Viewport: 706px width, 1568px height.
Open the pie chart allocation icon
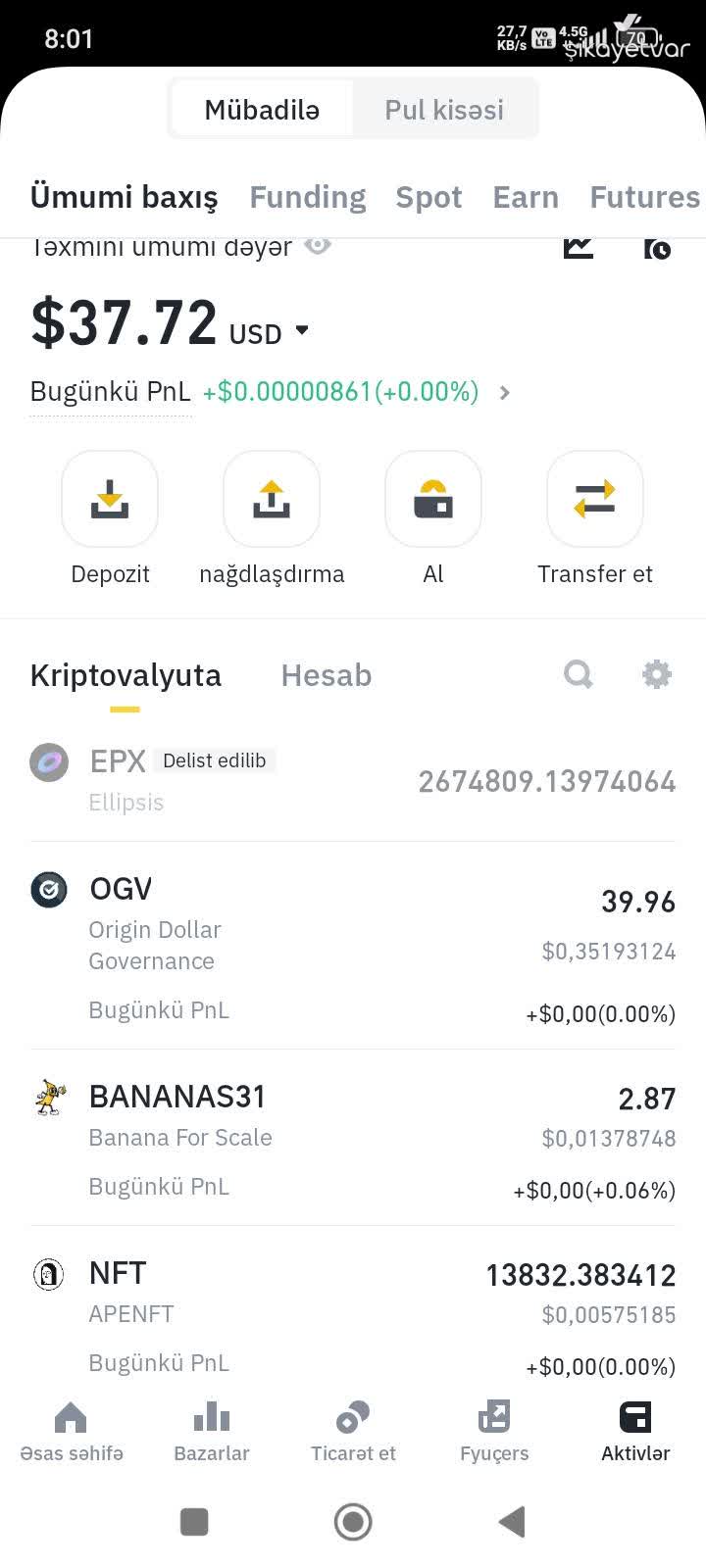pyautogui.click(x=658, y=247)
